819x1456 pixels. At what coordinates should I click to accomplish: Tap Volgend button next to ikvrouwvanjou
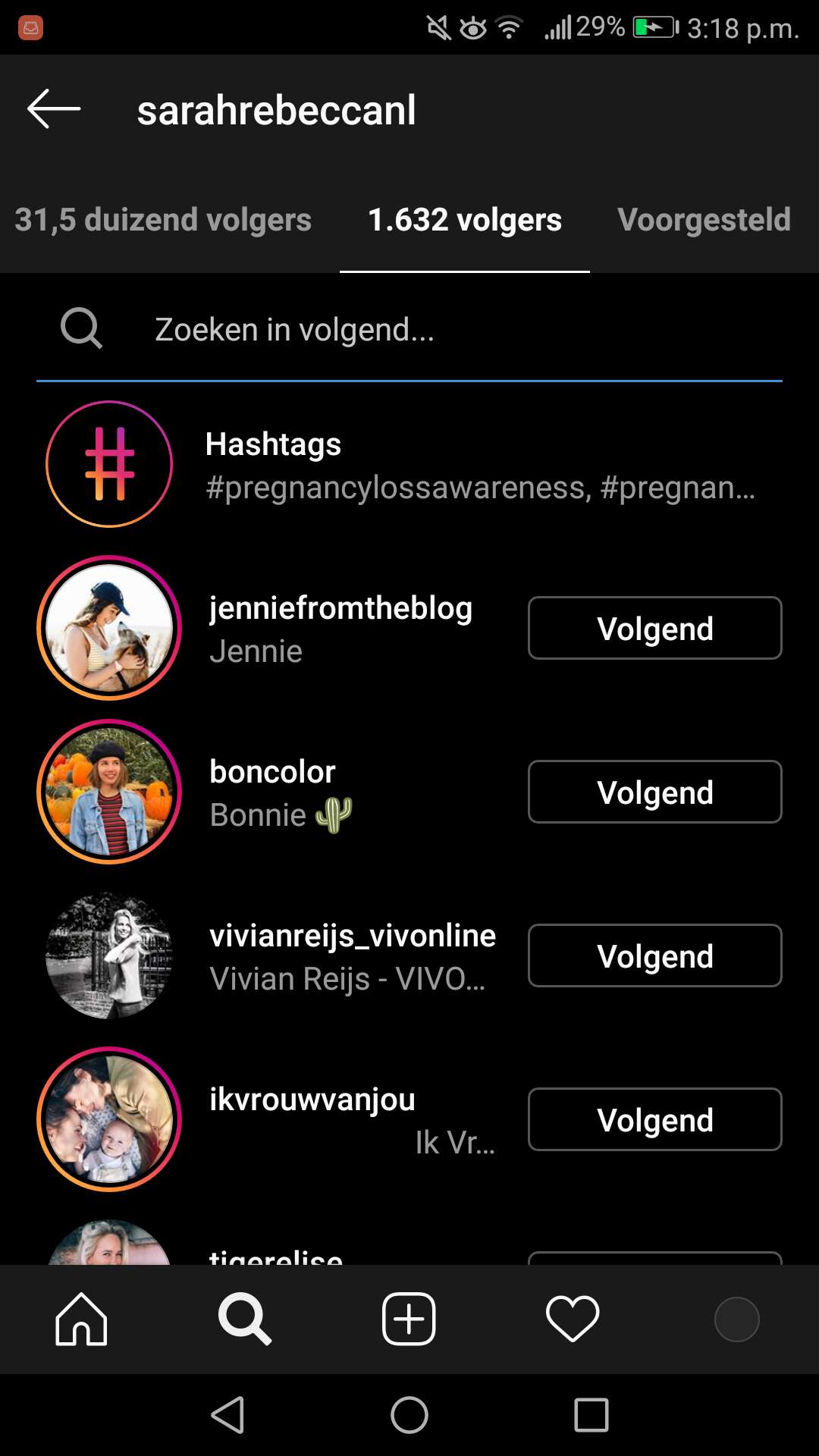point(655,1119)
